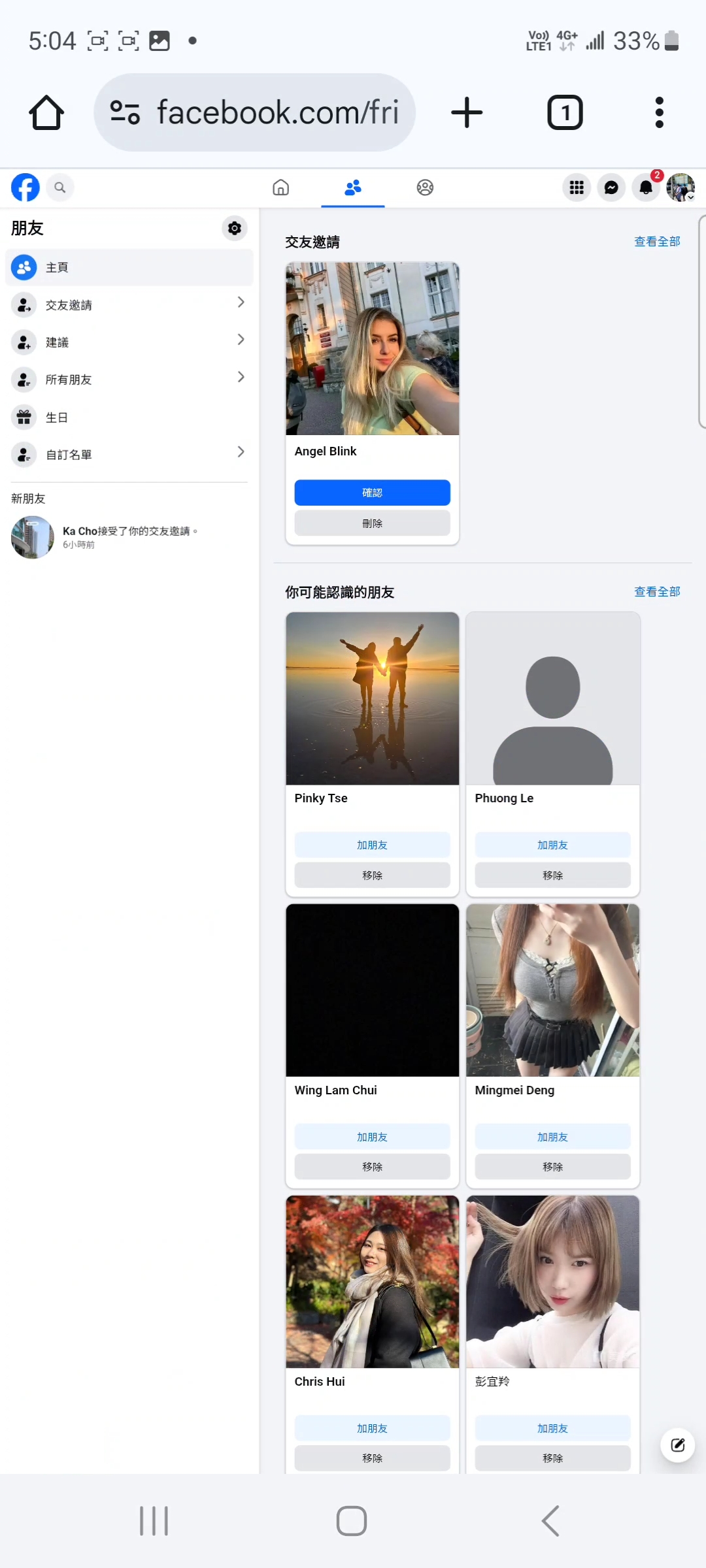Viewport: 706px width, 1568px height.
Task: Open 建議 suggestions row
Action: pos(128,342)
